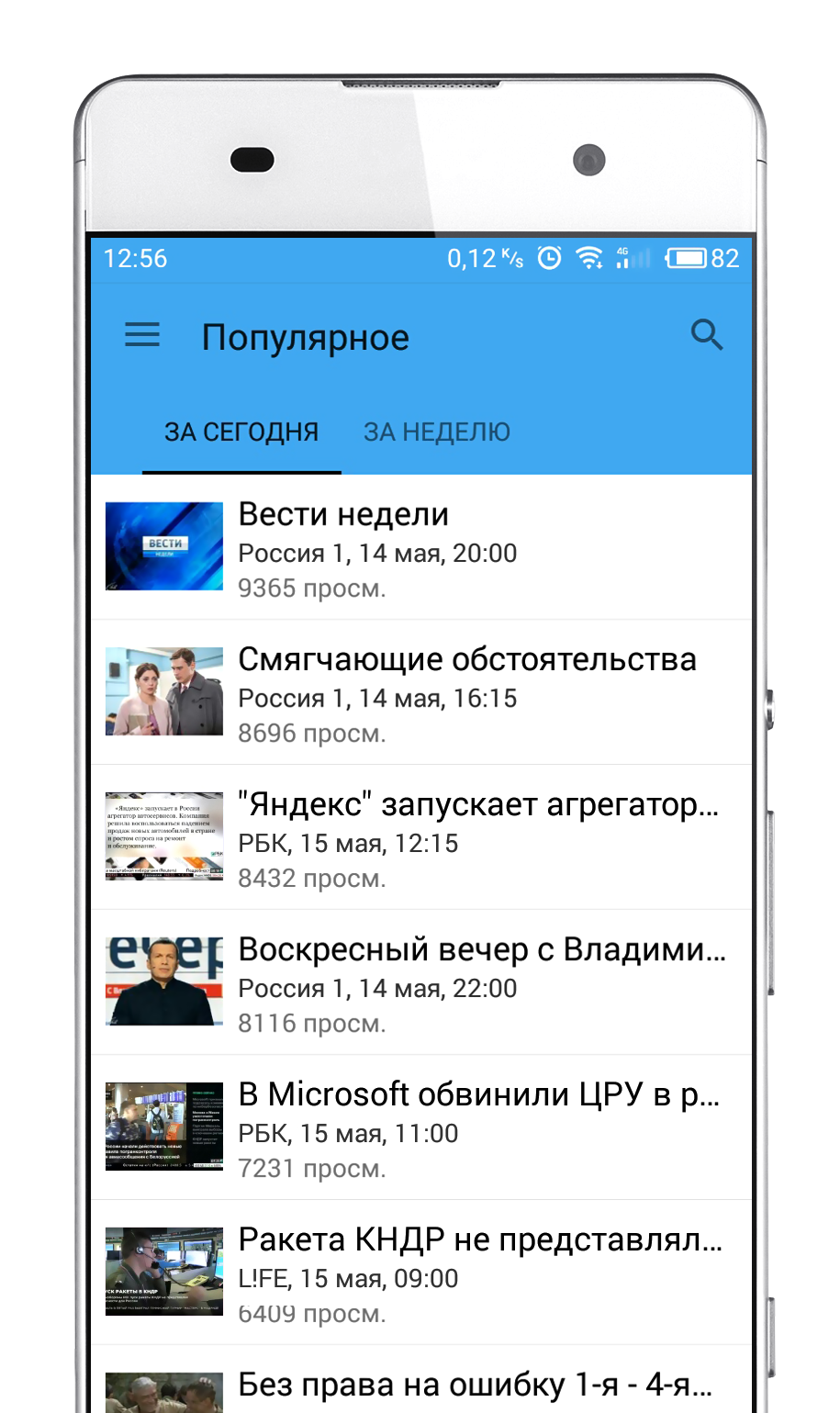
Task: Open search from the app bar
Action: [x=706, y=335]
